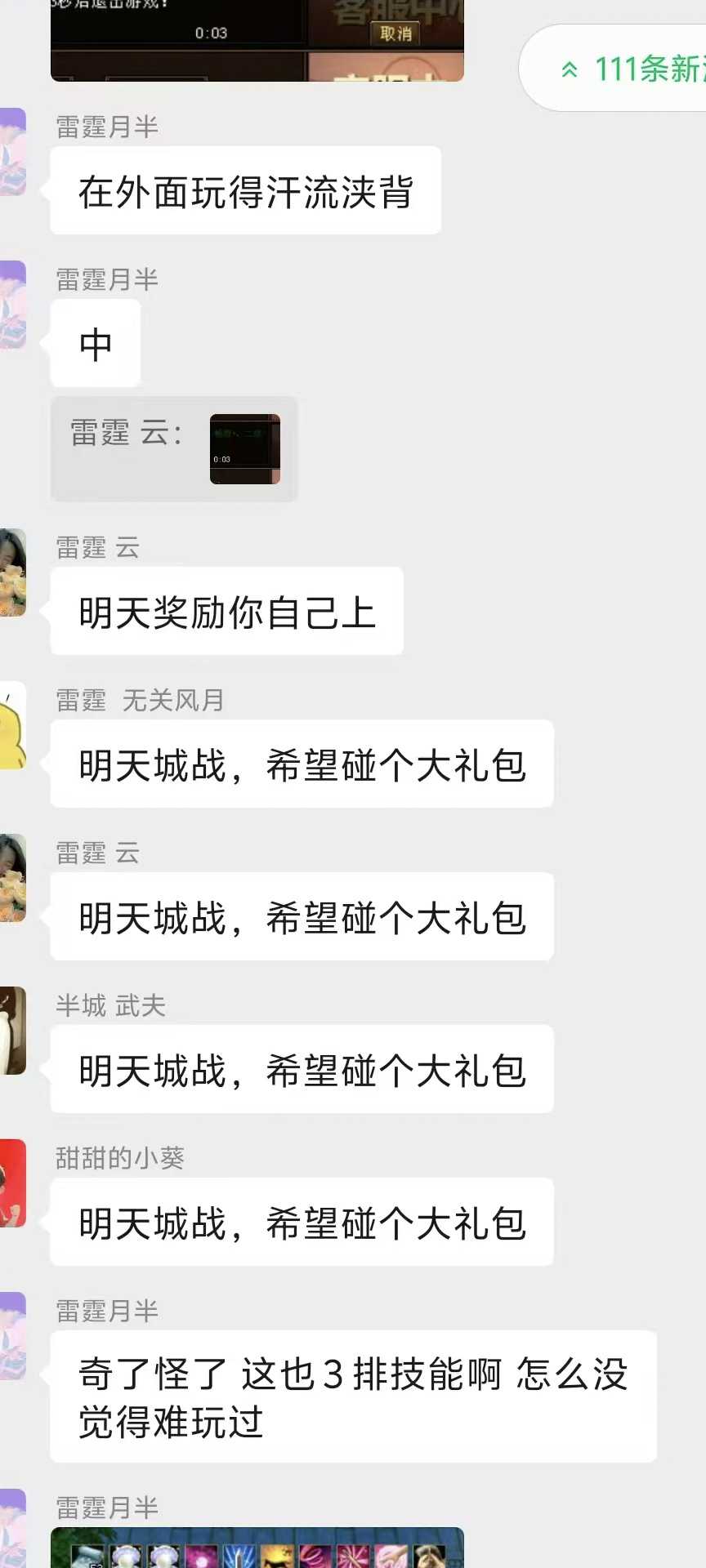
Task: Tap 甜甜的小葵's profile picture
Action: click(x=11, y=1183)
